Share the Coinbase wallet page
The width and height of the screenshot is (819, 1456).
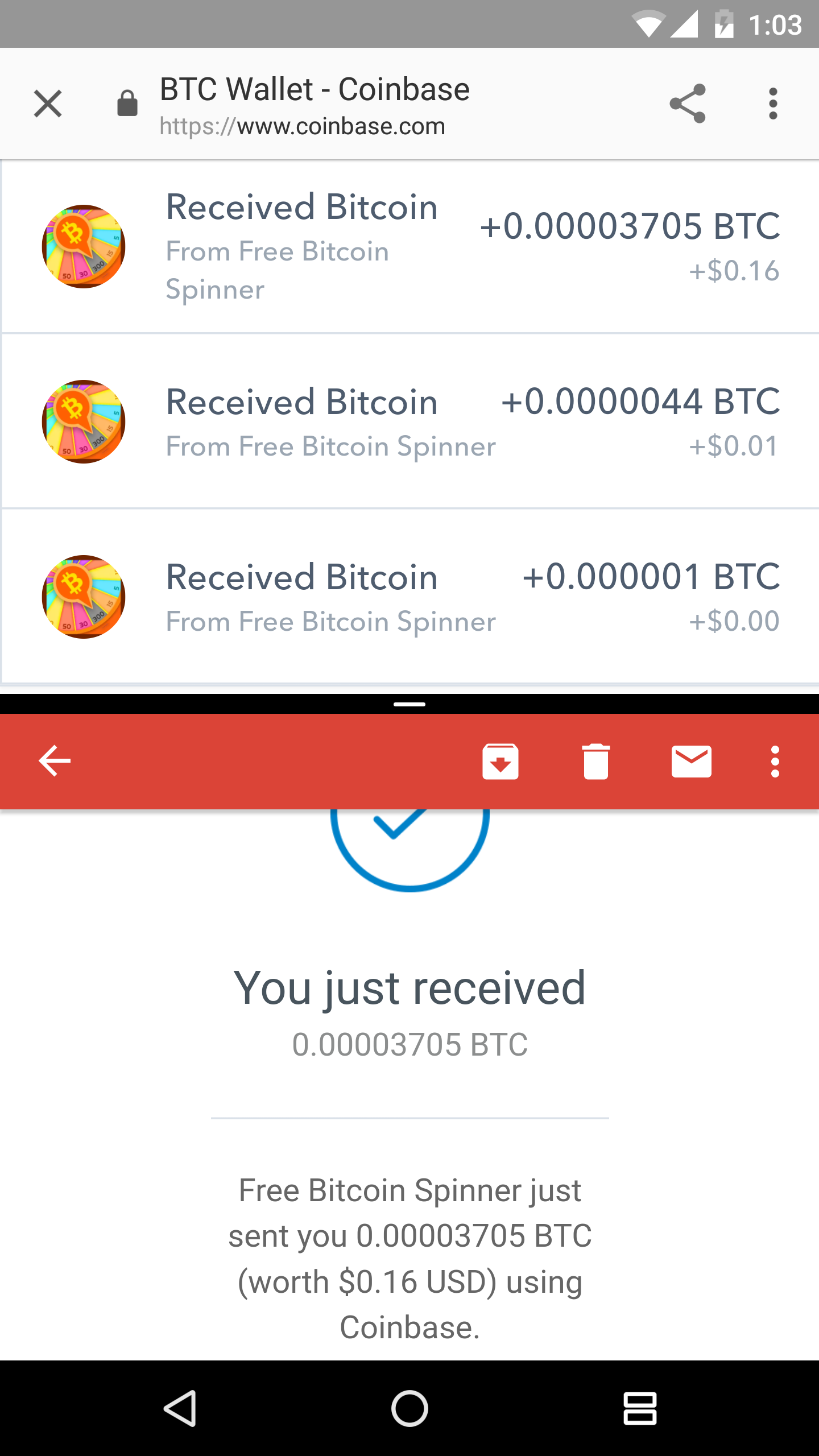tap(688, 104)
